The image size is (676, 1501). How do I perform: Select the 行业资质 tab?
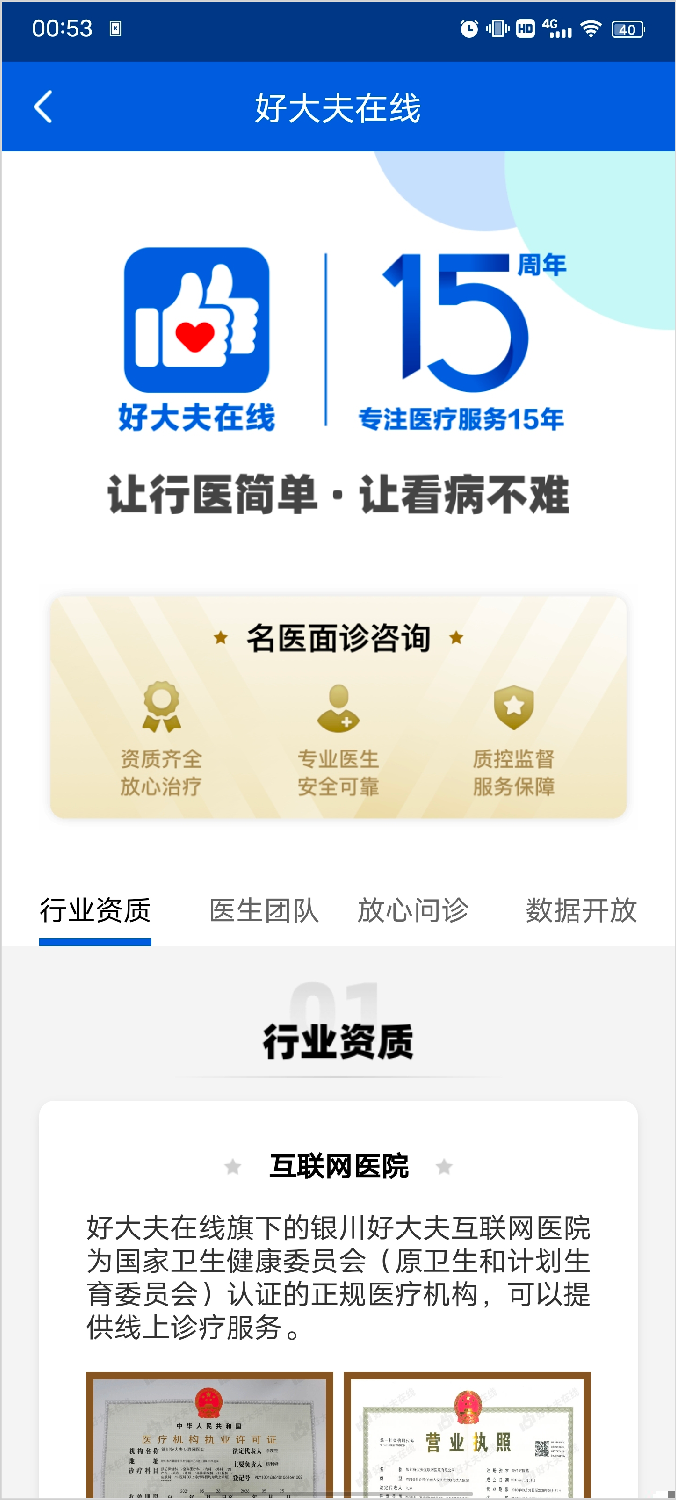(95, 910)
